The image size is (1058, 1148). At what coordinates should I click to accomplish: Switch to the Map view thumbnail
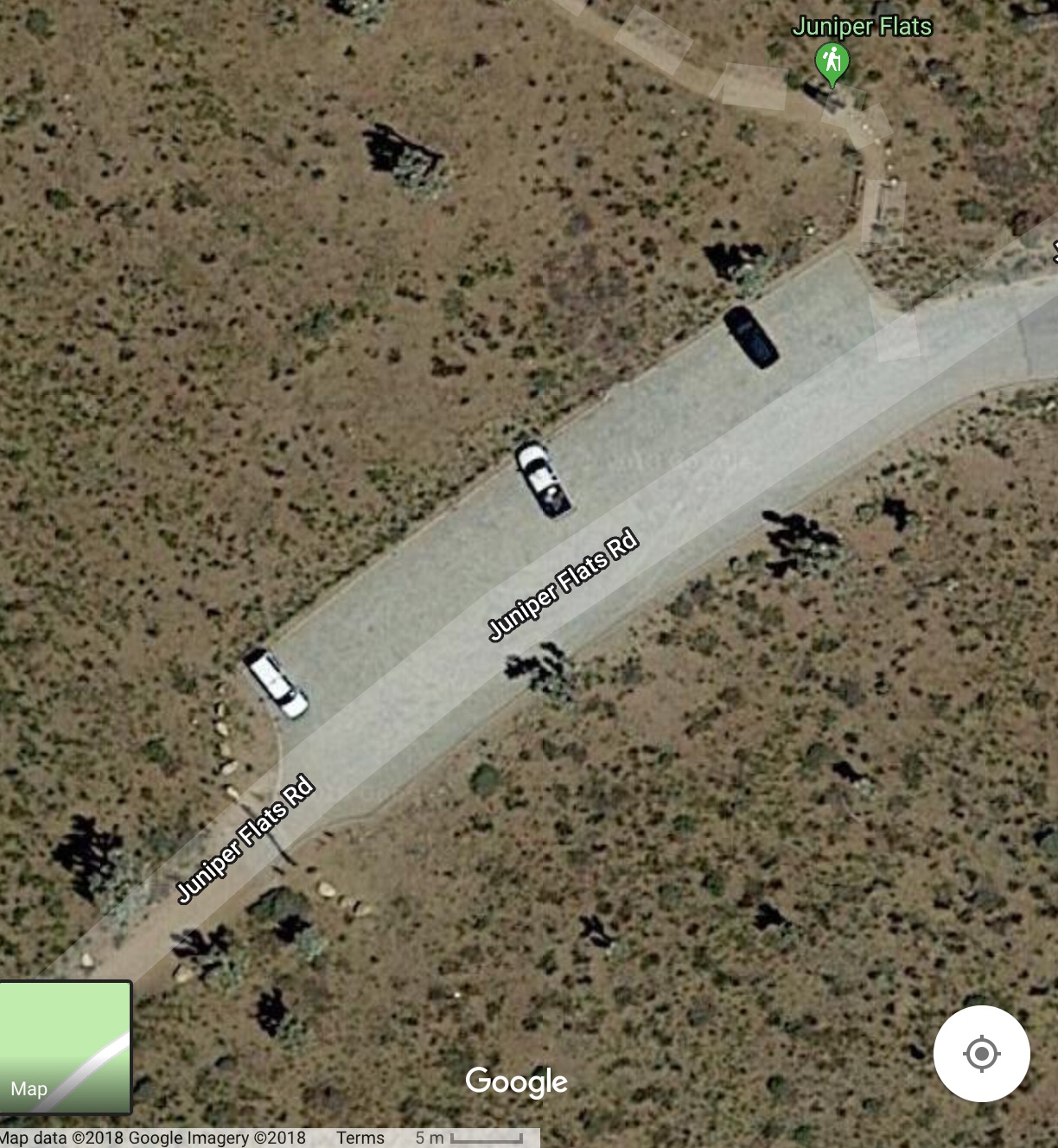point(66,1048)
